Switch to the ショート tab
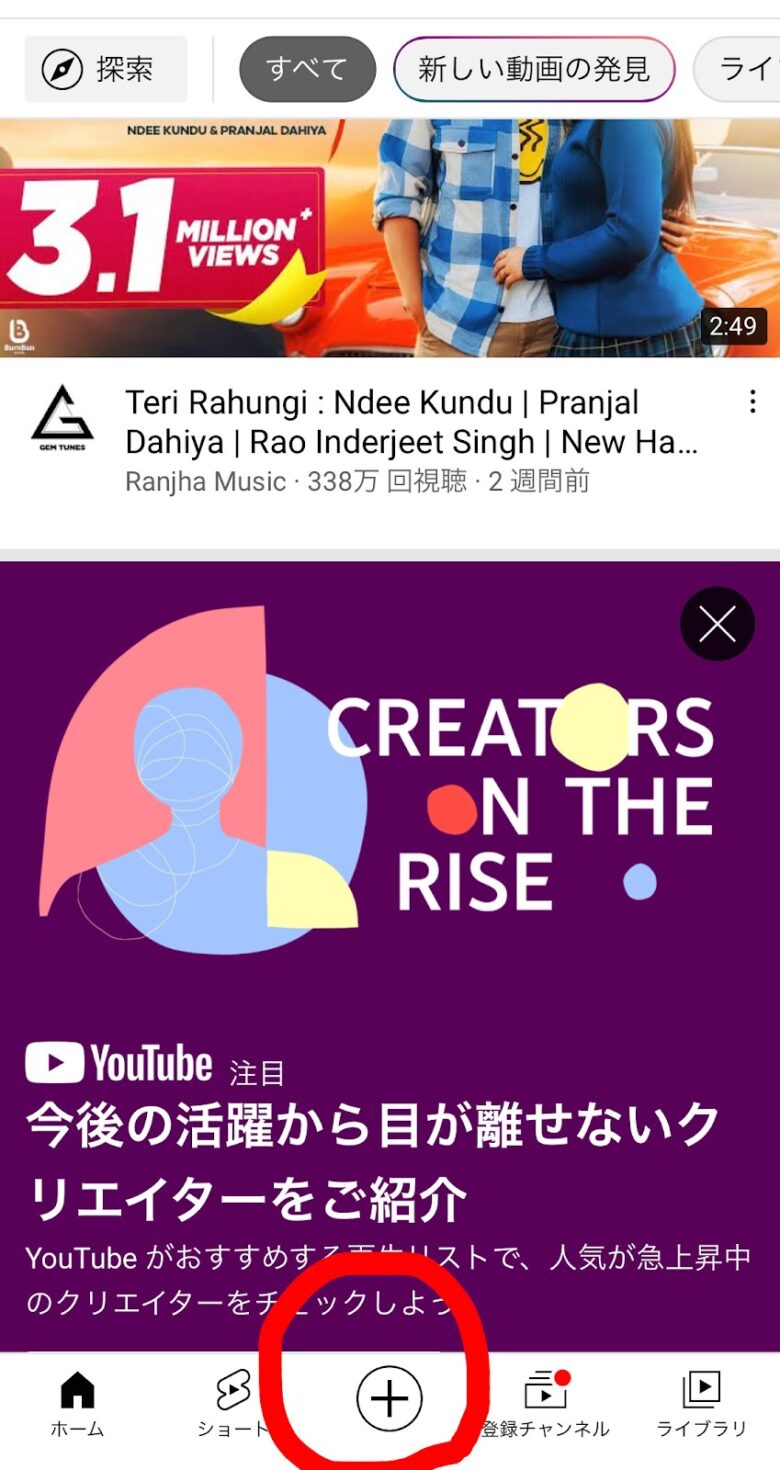 point(232,1404)
